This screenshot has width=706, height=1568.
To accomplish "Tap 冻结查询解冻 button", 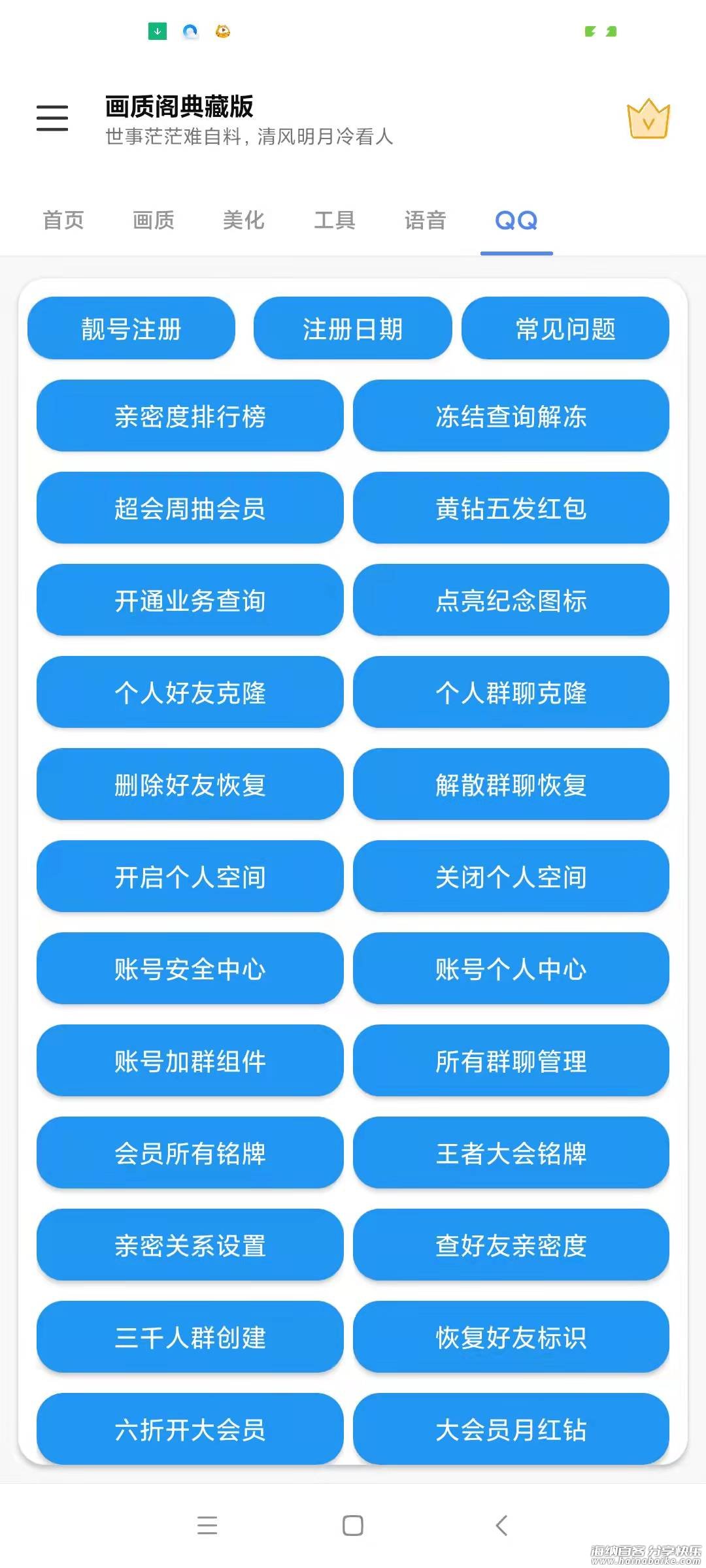I will (511, 416).
